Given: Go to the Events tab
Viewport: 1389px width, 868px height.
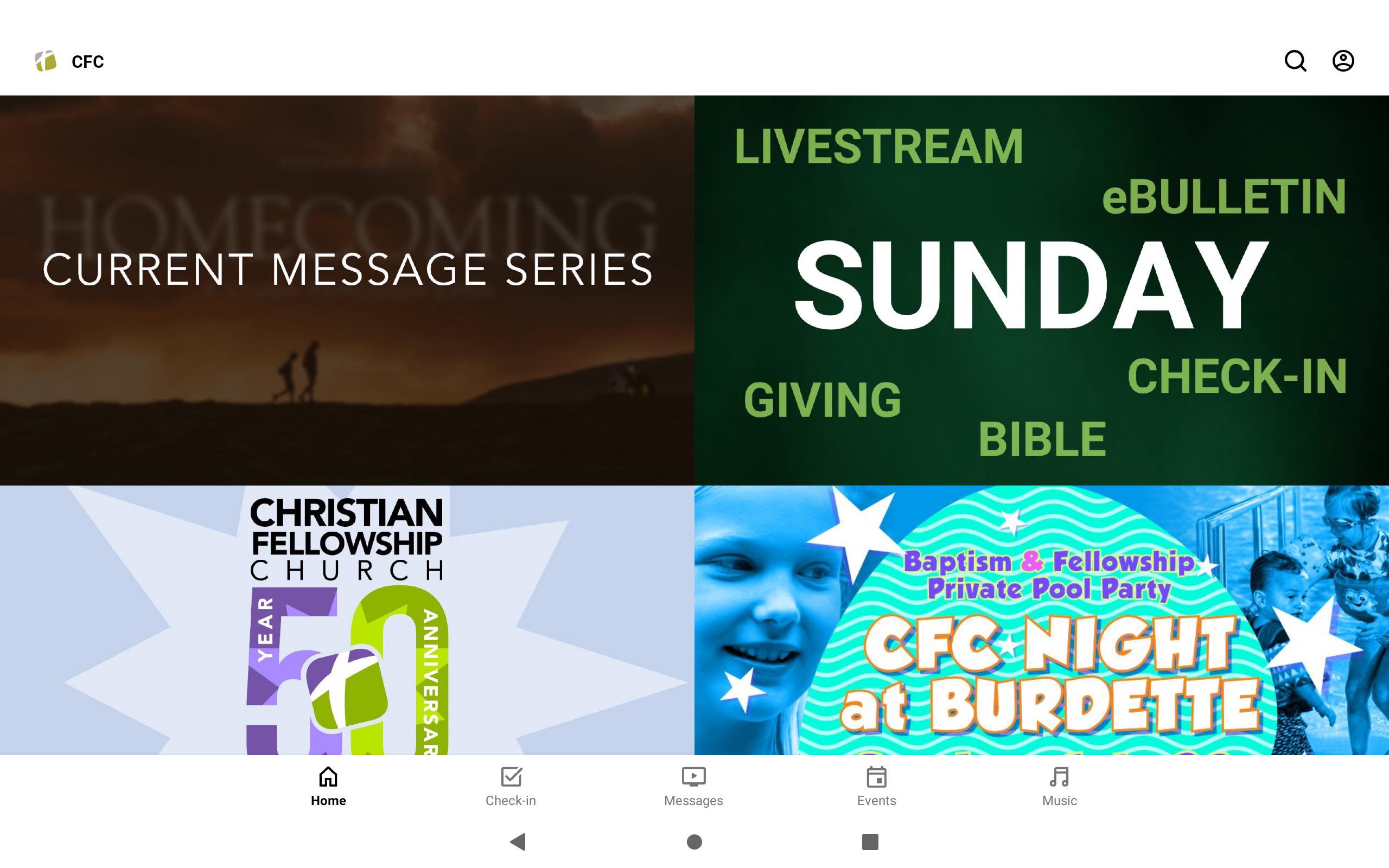Looking at the screenshot, I should tap(876, 787).
